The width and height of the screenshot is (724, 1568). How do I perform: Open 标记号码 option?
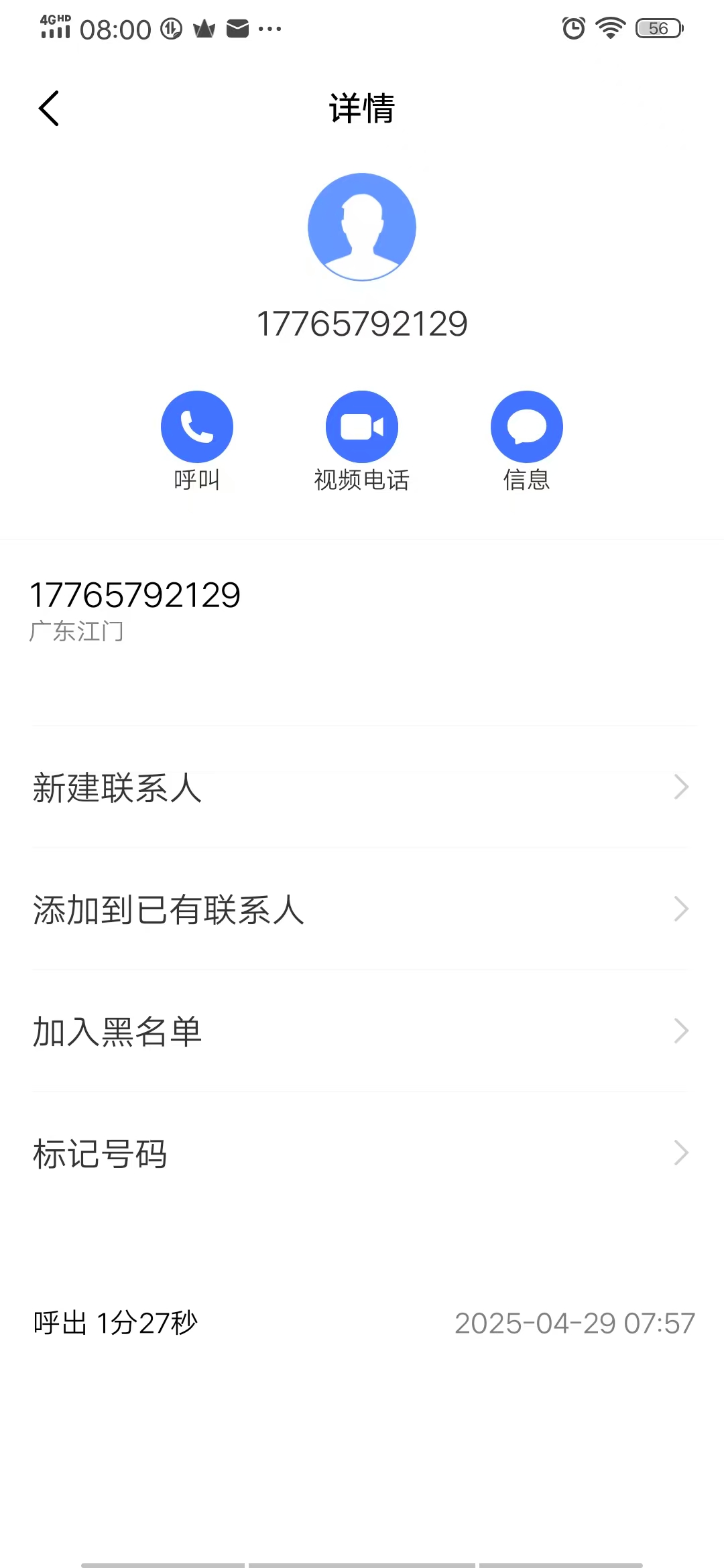(x=362, y=1153)
